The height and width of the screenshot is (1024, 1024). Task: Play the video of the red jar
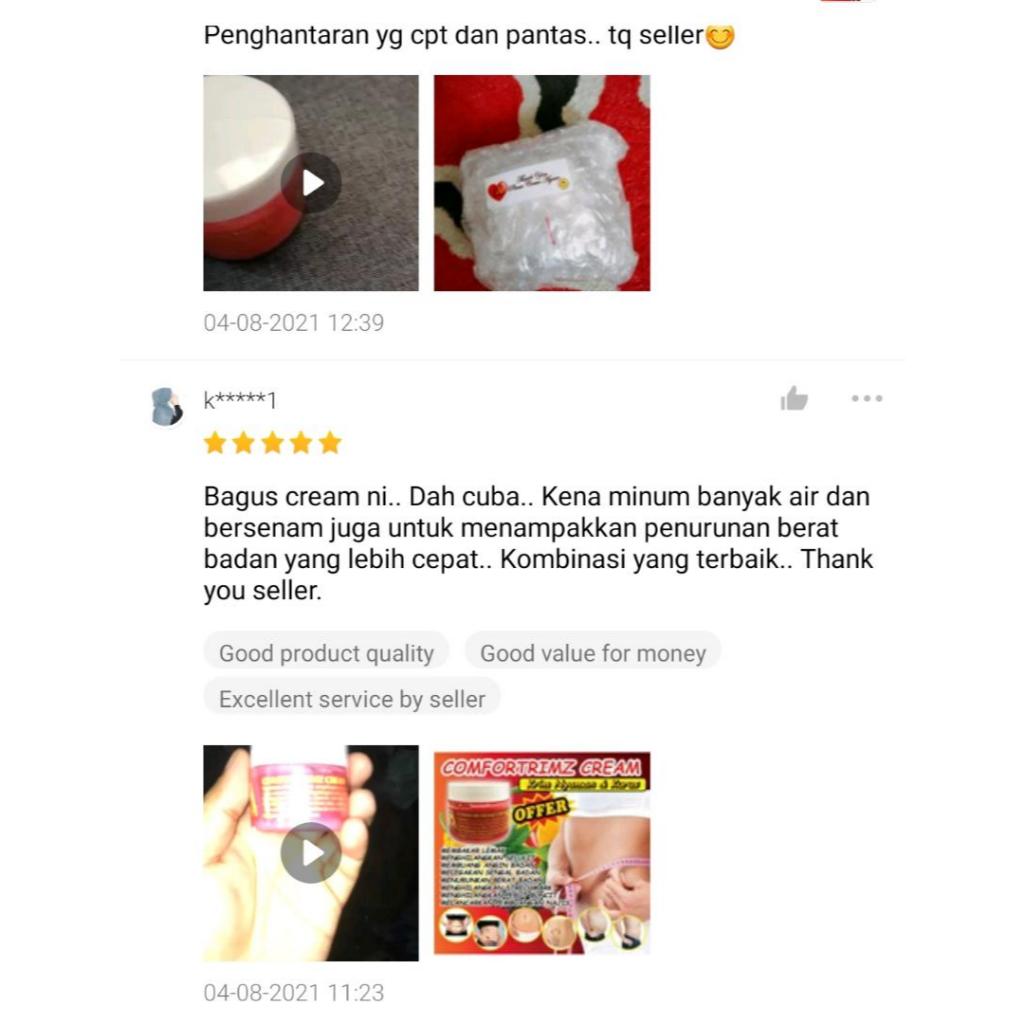(311, 183)
